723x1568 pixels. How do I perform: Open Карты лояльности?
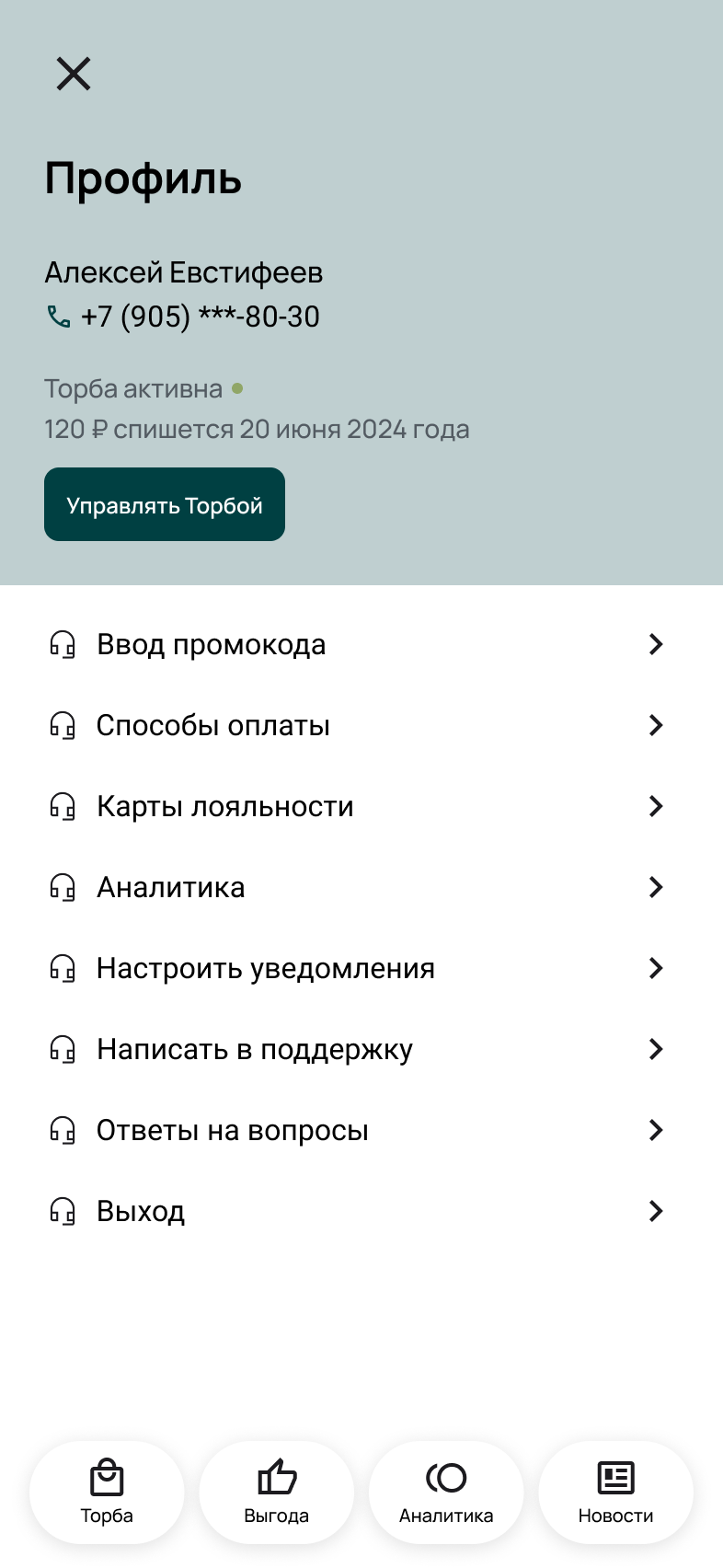pyautogui.click(x=354, y=806)
